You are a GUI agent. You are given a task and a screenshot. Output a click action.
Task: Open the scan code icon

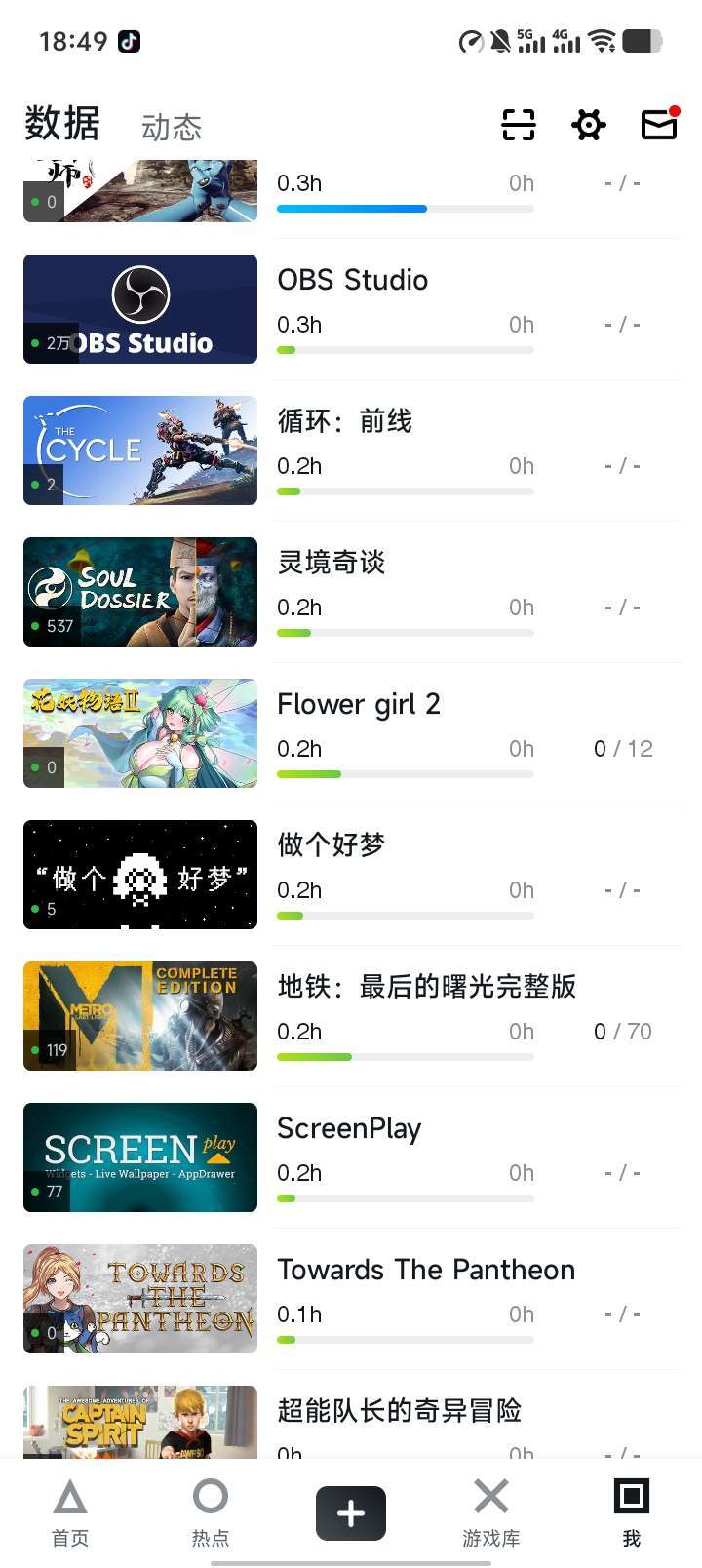pos(519,125)
